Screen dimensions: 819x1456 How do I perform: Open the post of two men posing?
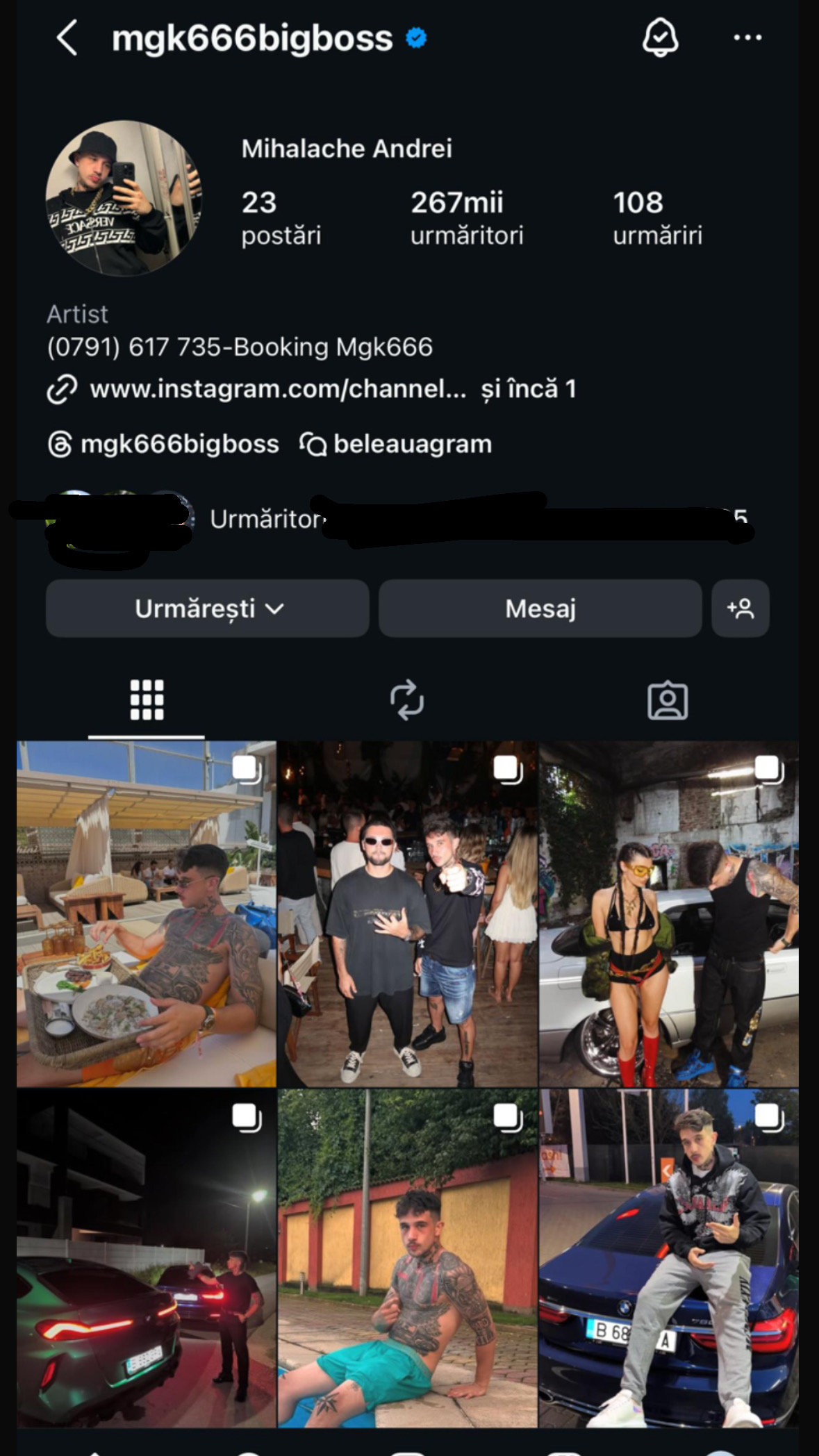tap(407, 913)
